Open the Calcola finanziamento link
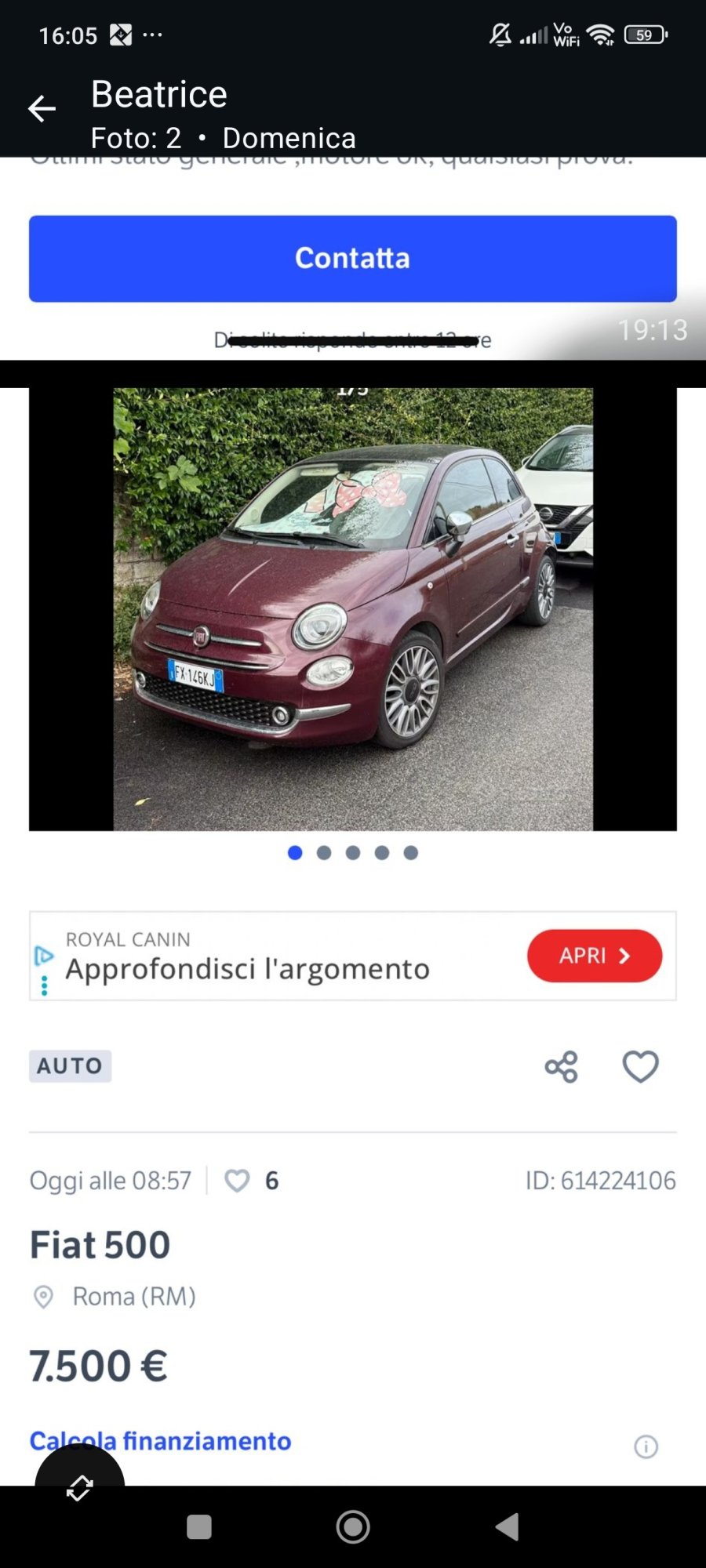This screenshot has height=1568, width=706. point(159,1441)
